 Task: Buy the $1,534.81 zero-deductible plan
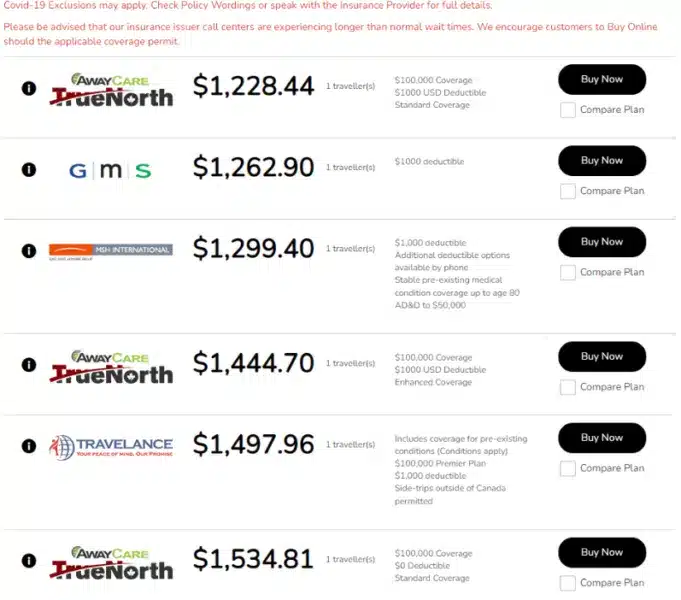(601, 552)
